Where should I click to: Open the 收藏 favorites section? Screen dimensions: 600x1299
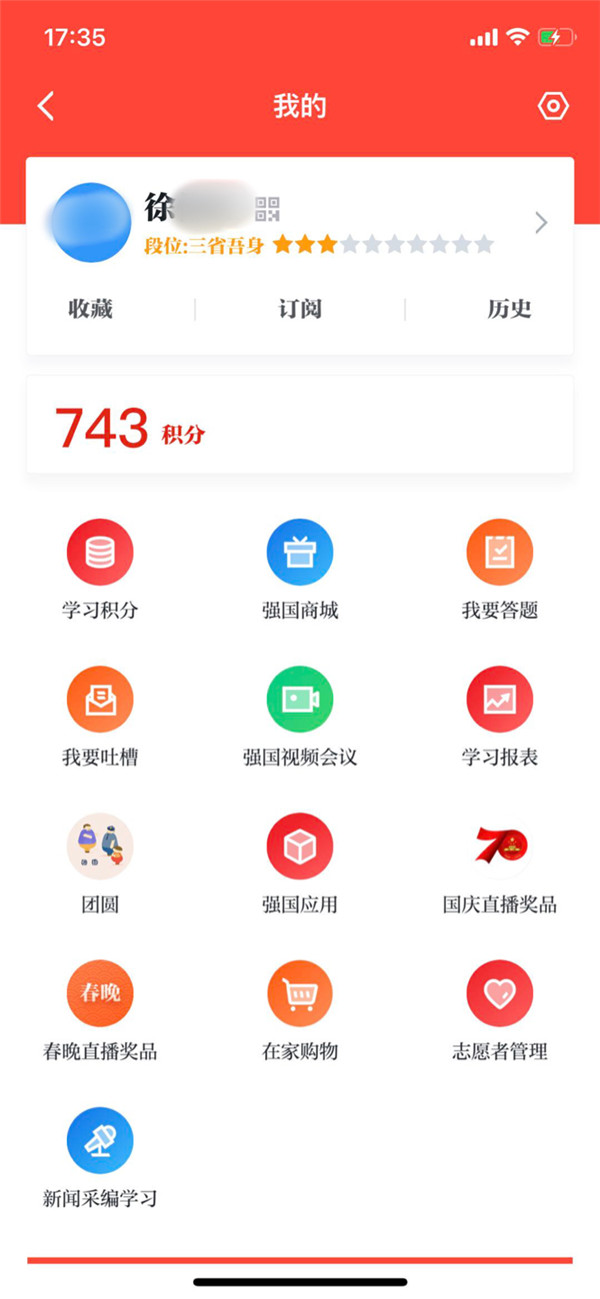coord(90,309)
